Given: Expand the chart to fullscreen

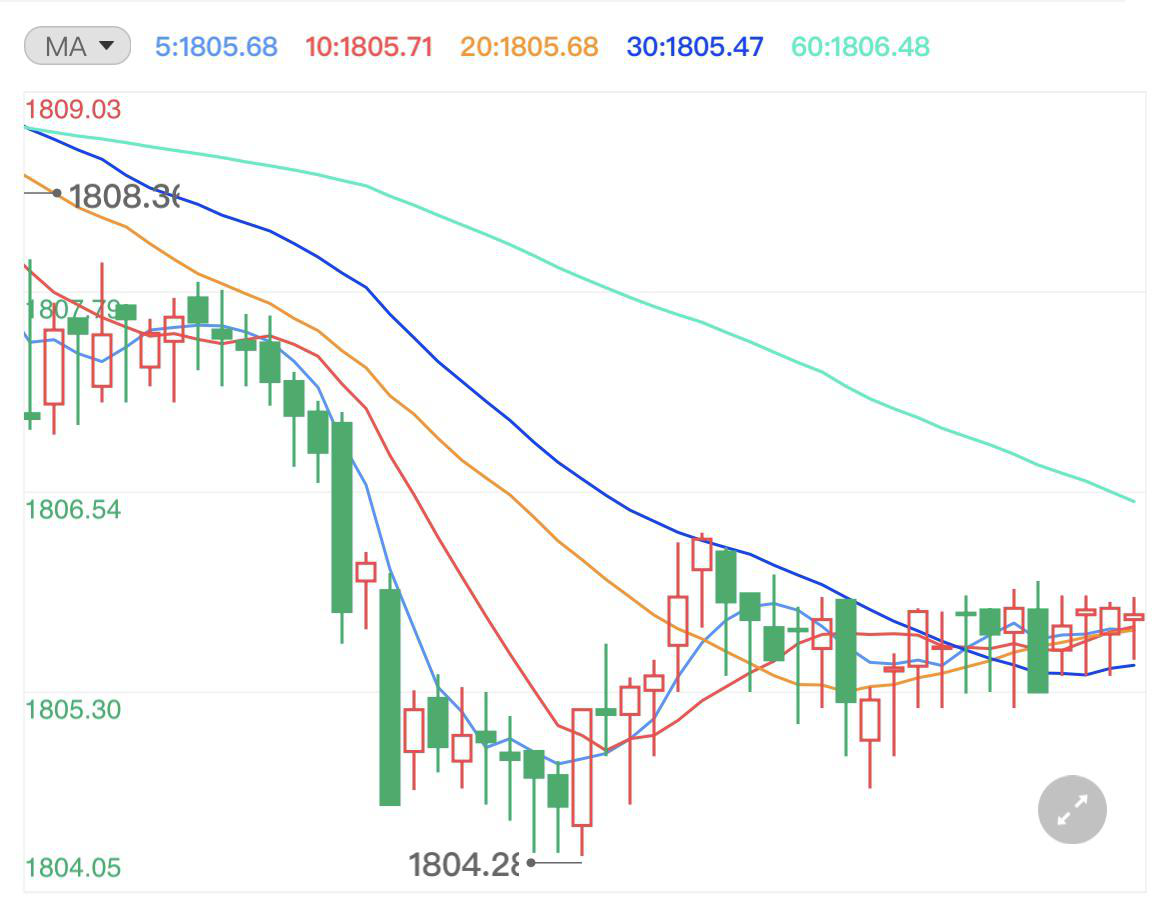Looking at the screenshot, I should (1072, 809).
